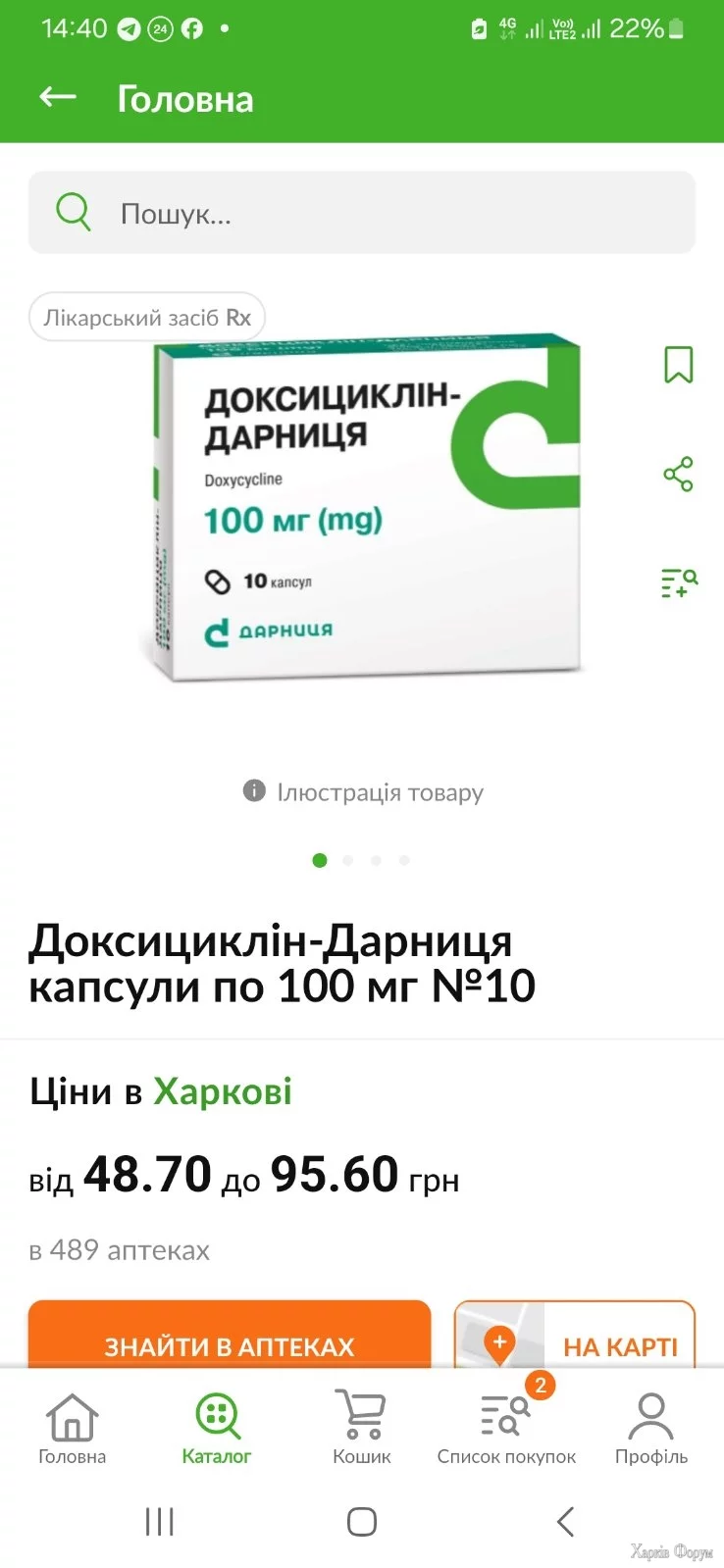Share this product
This screenshot has width=724, height=1568.
(x=678, y=475)
